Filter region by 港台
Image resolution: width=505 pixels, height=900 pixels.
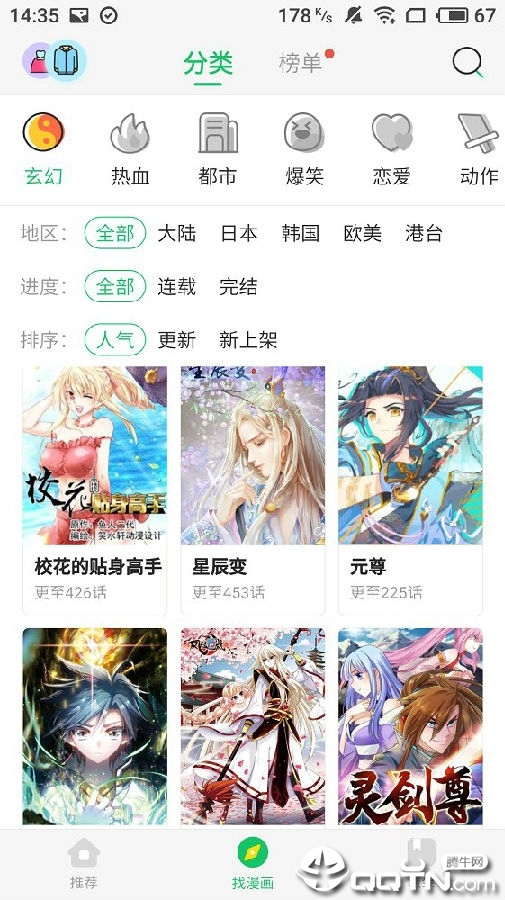pyautogui.click(x=424, y=234)
